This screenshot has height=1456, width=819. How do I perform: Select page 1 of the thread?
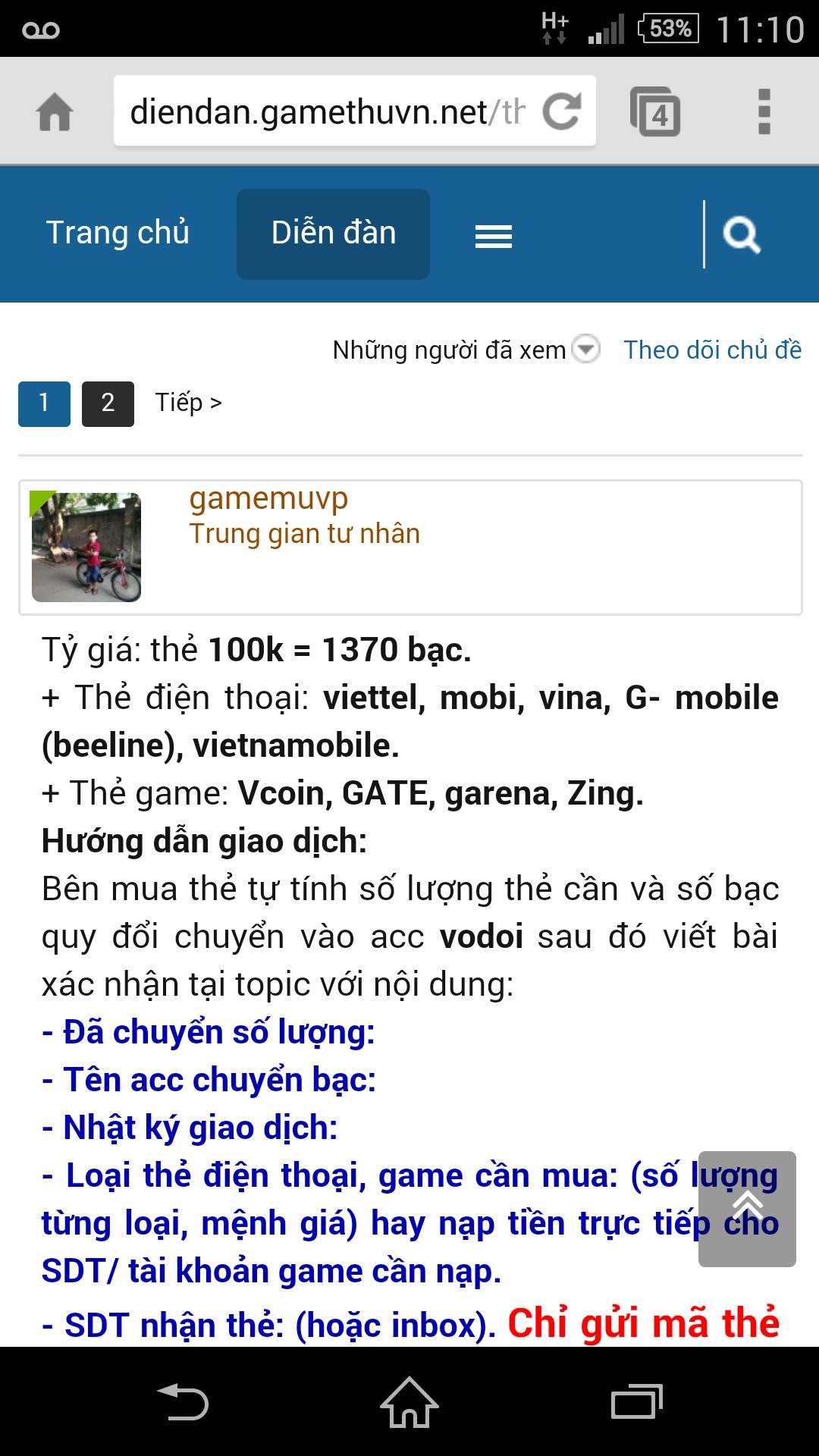point(44,403)
